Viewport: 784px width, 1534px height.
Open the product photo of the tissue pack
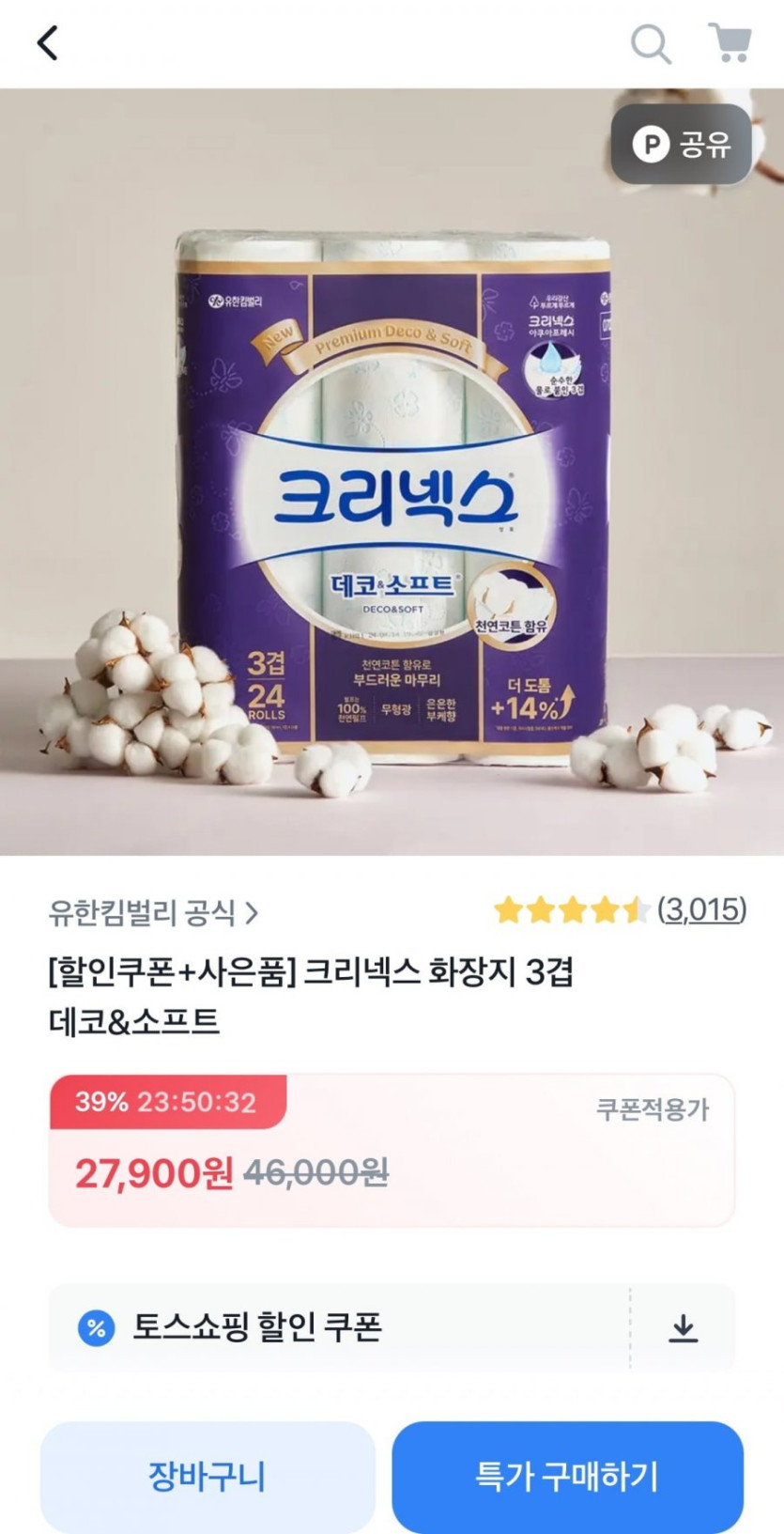pos(392,472)
